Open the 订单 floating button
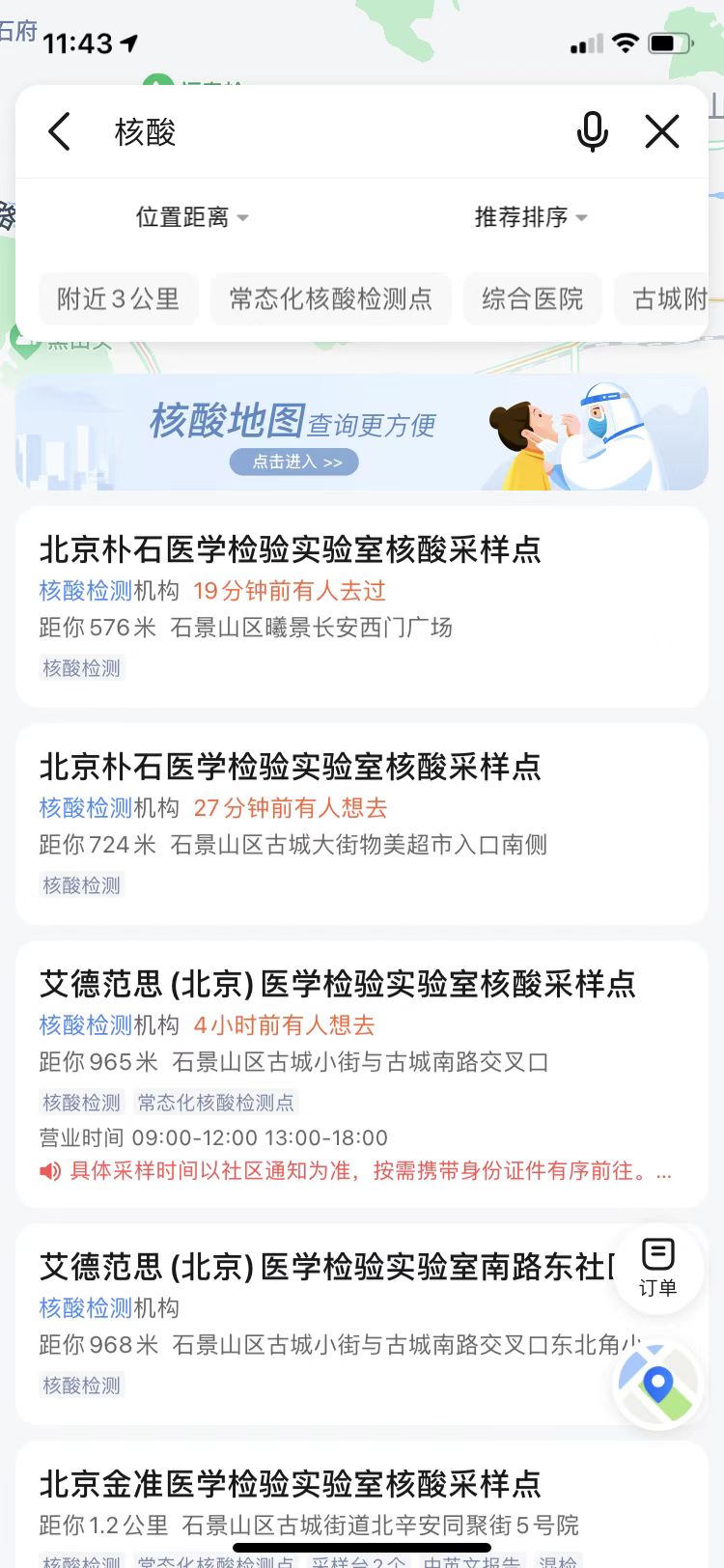 [658, 1268]
